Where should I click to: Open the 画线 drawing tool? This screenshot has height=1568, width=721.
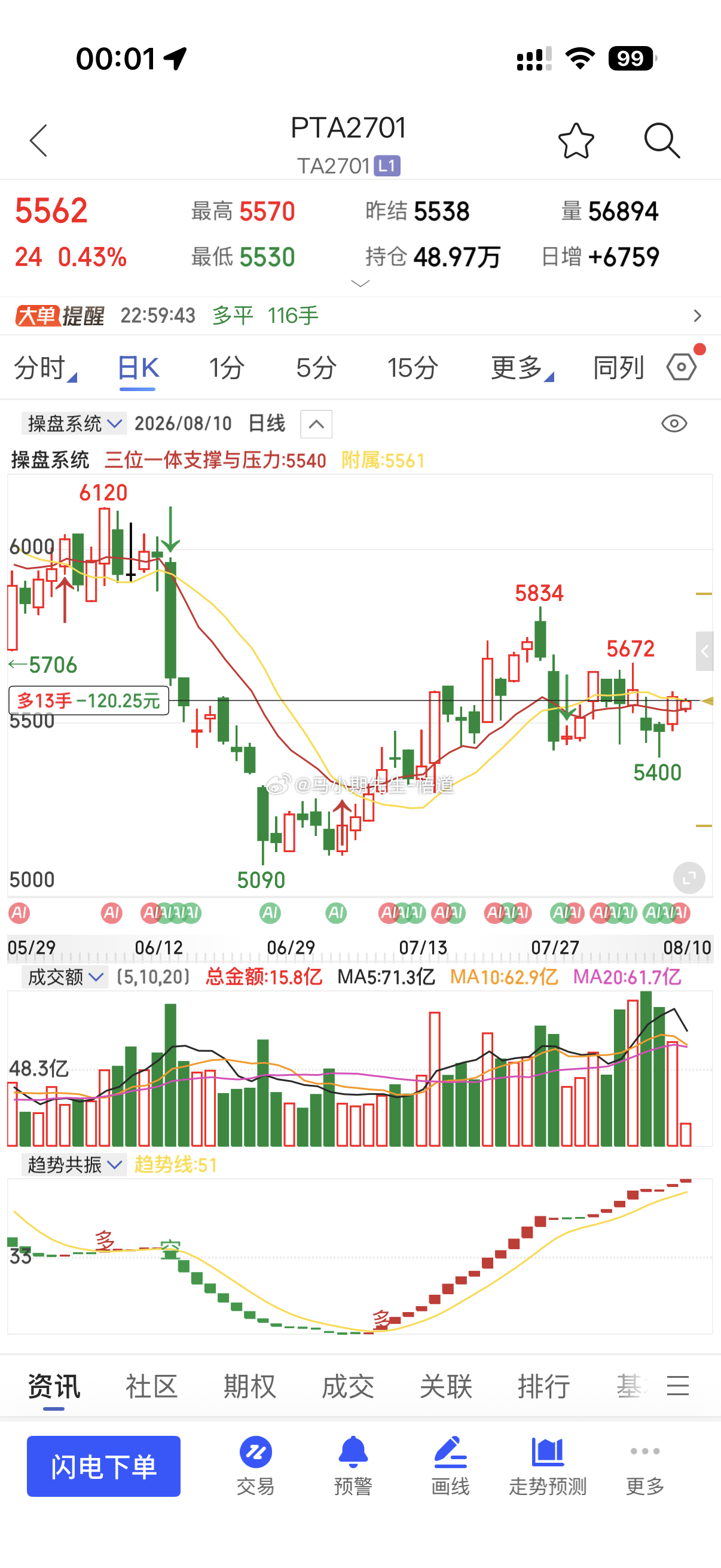[450, 1466]
